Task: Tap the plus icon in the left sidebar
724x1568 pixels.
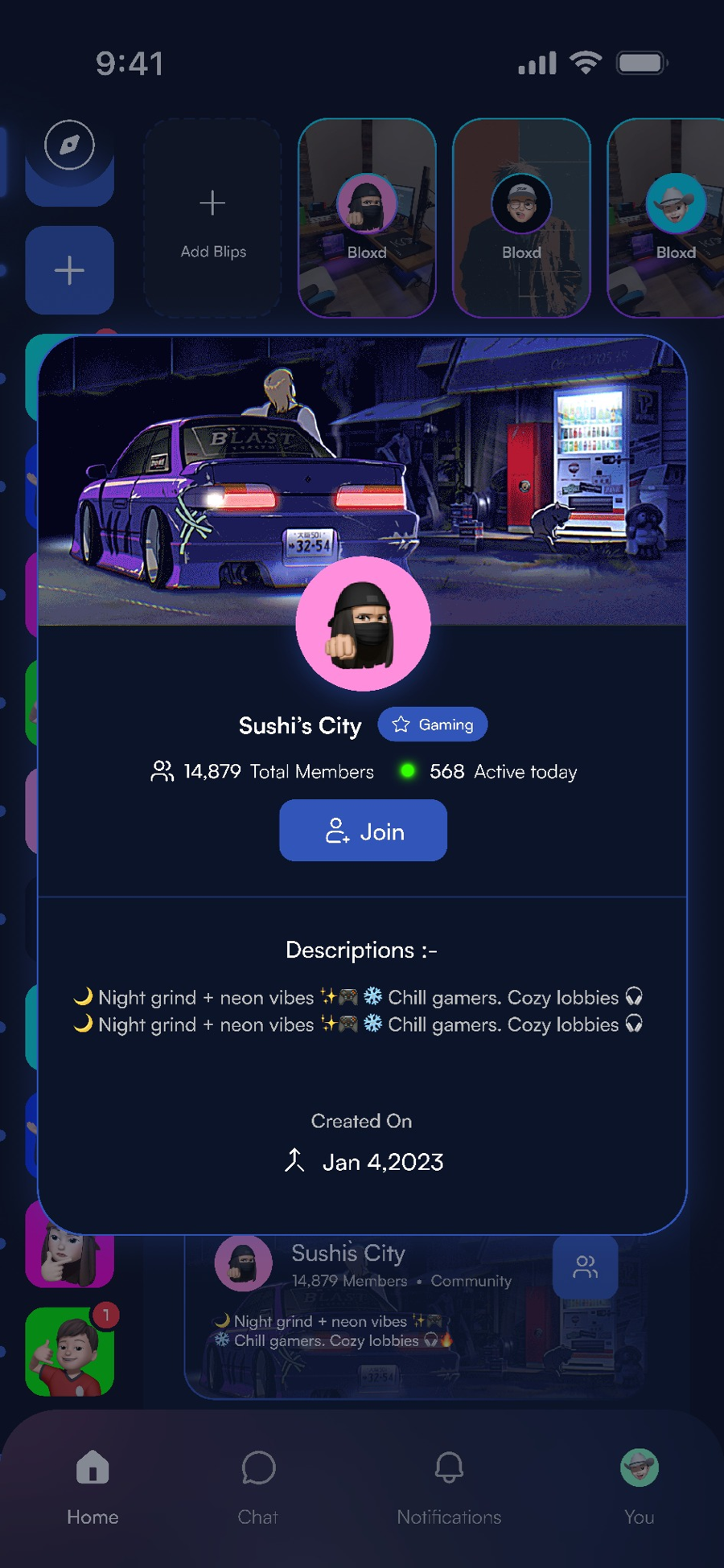Action: tap(70, 270)
